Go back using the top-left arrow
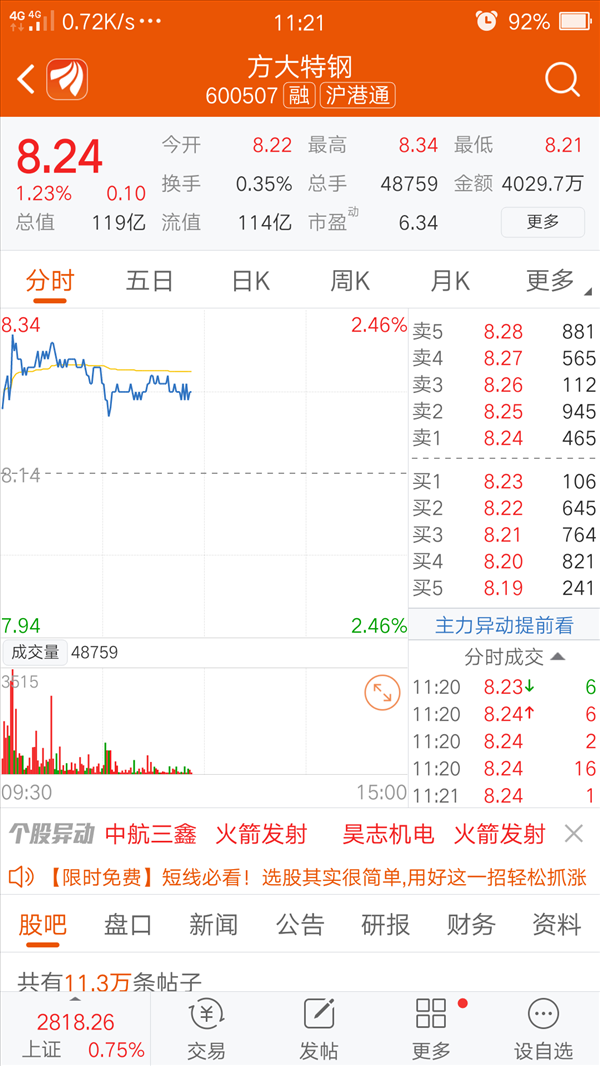Image resolution: width=600 pixels, height=1066 pixels. click(x=25, y=80)
